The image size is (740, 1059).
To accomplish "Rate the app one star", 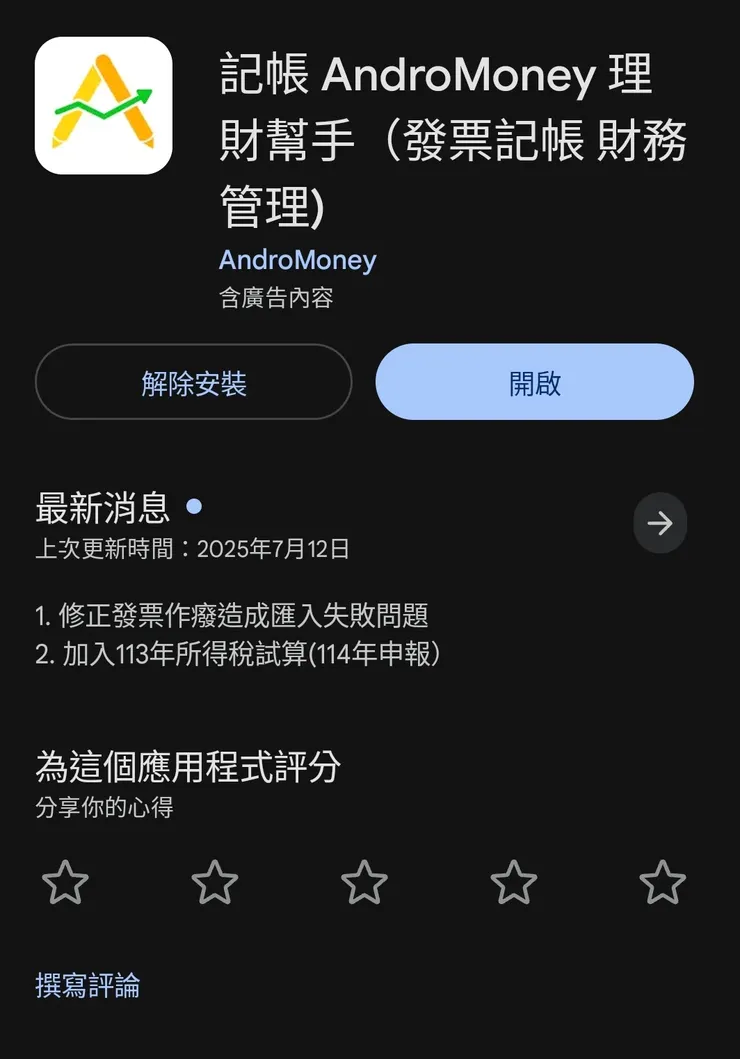I will (64, 883).
